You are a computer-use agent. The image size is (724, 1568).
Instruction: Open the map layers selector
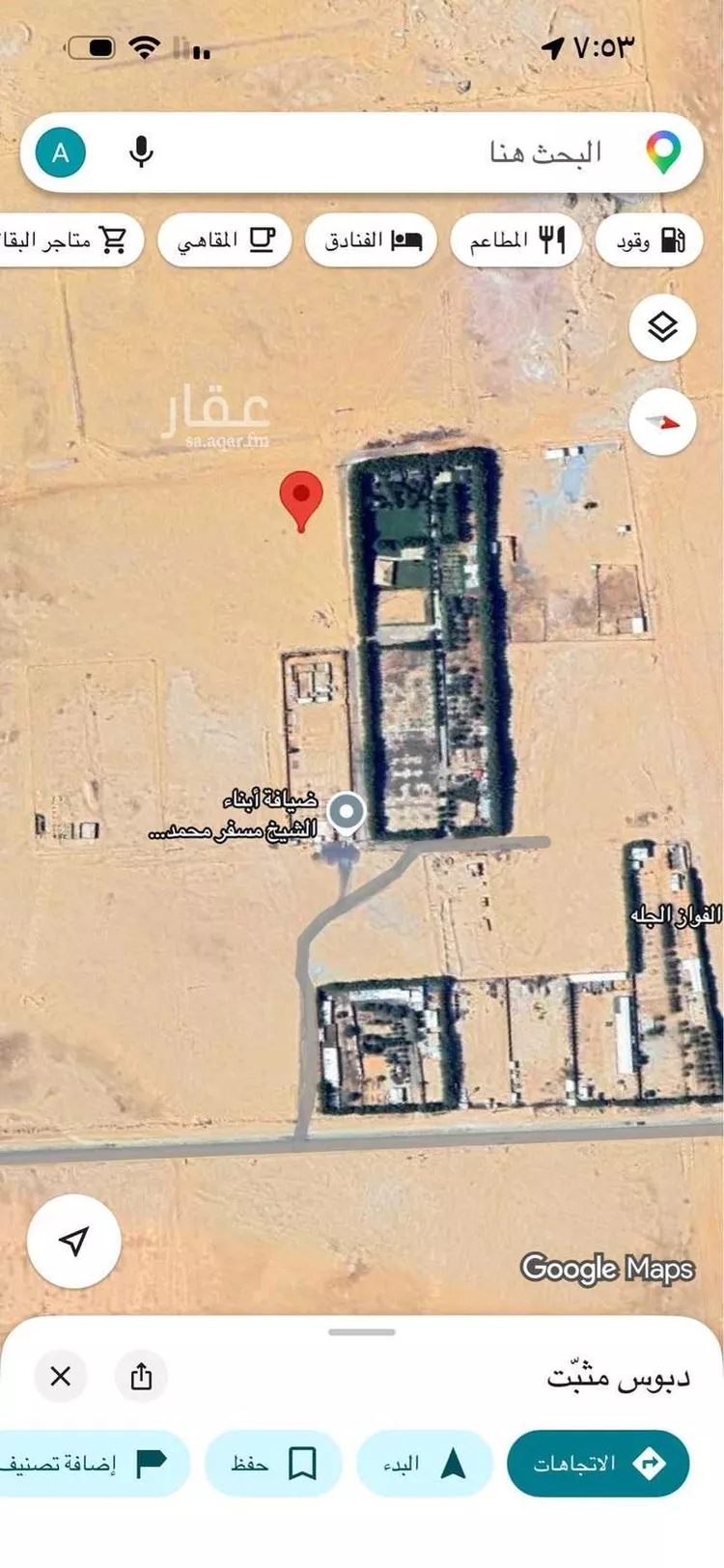[662, 328]
